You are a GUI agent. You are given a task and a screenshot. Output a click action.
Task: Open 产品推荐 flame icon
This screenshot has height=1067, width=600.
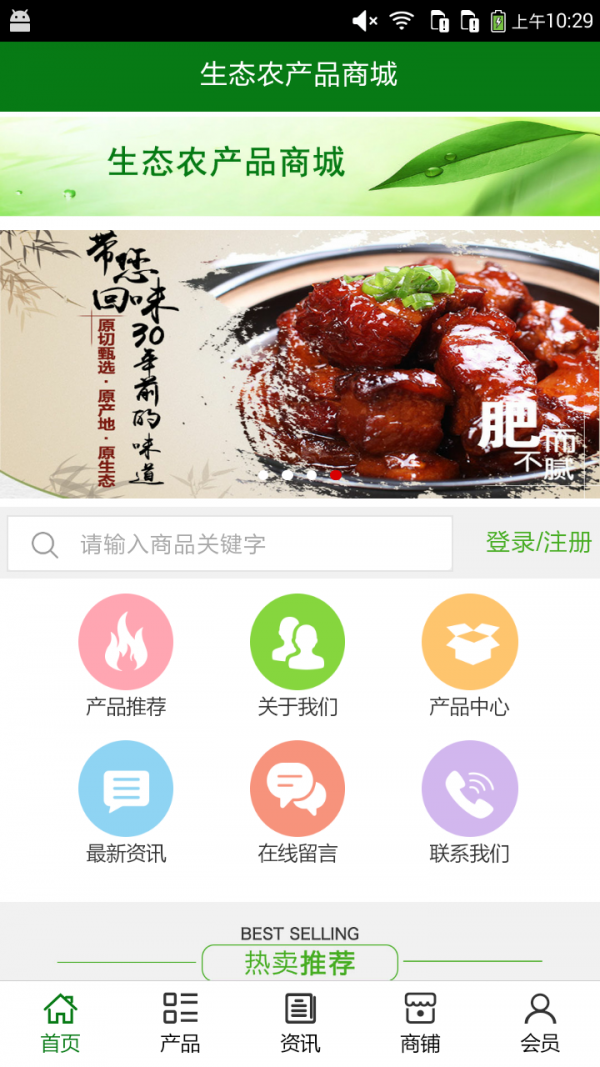point(126,642)
